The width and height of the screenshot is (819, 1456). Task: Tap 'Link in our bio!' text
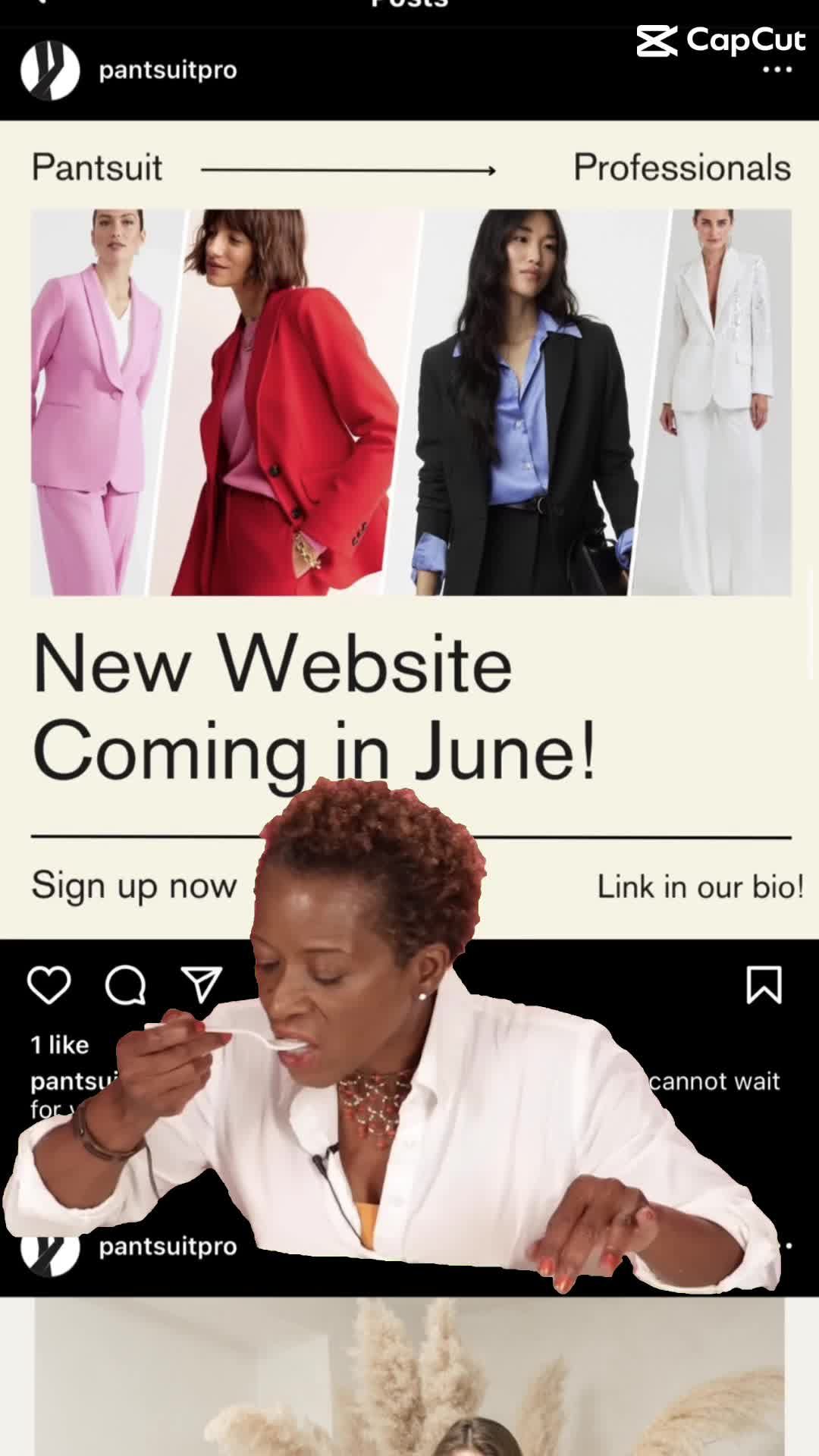698,886
